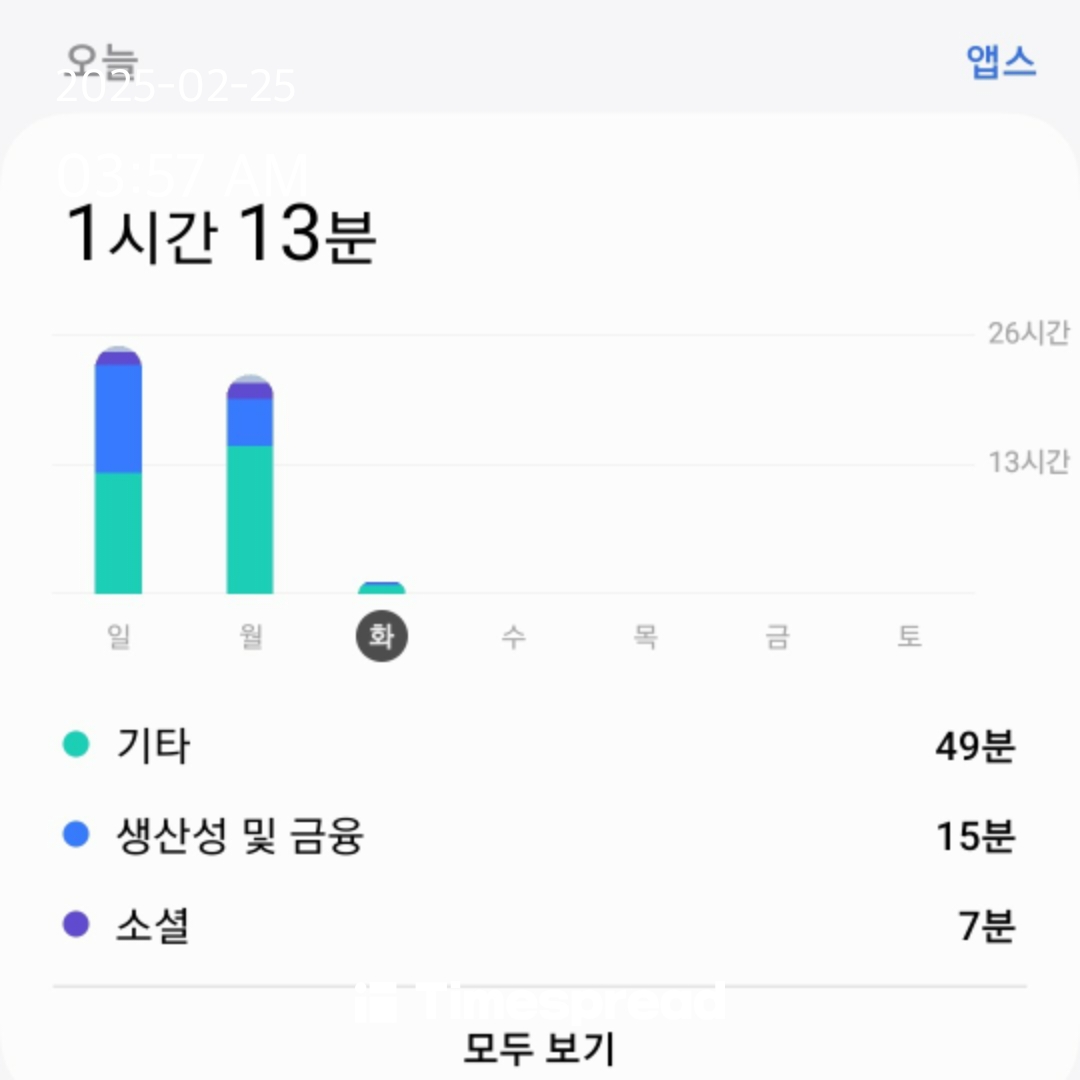The image size is (1080, 1080).
Task: Tap 모두 보기 to view all
Action: [540, 1048]
